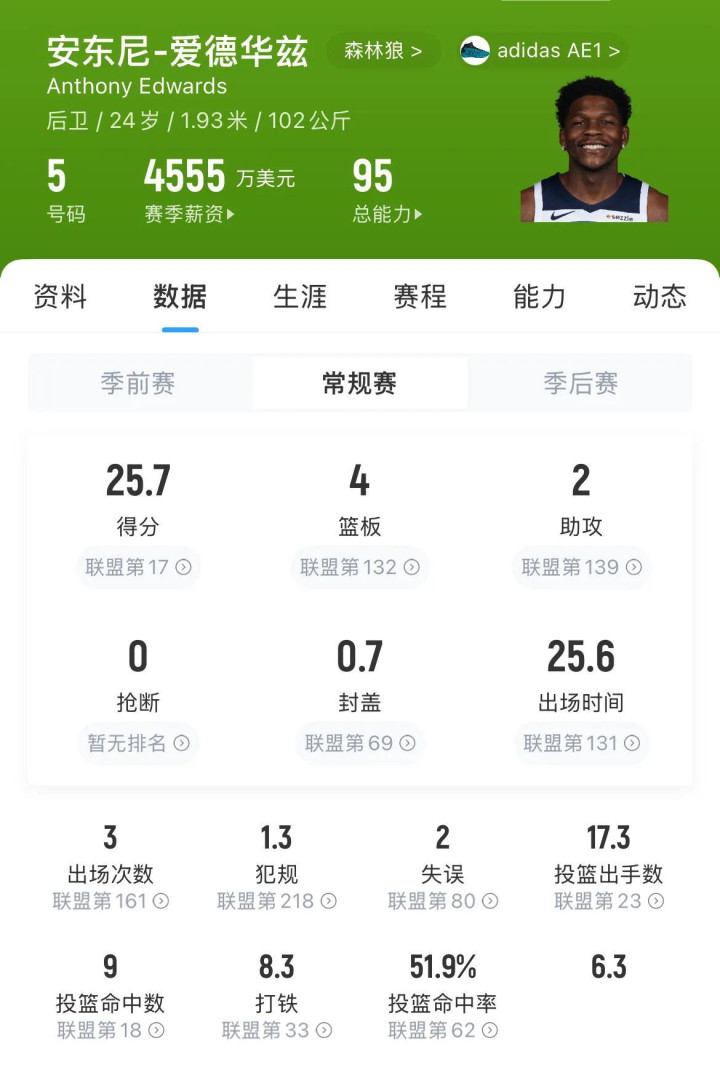Open 总能力 rating details
Viewport: 720px width, 1091px height.
387,214
